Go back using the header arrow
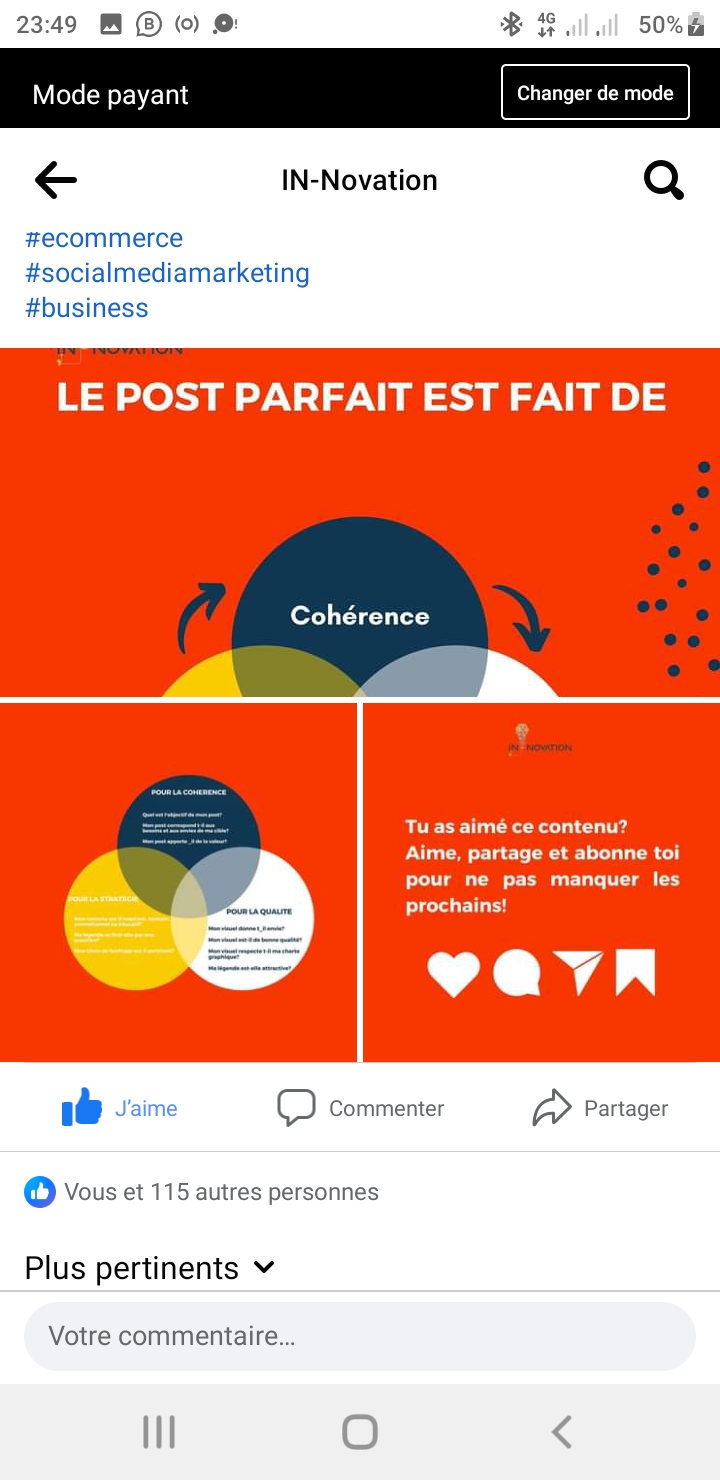The height and width of the screenshot is (1480, 720). pos(56,180)
